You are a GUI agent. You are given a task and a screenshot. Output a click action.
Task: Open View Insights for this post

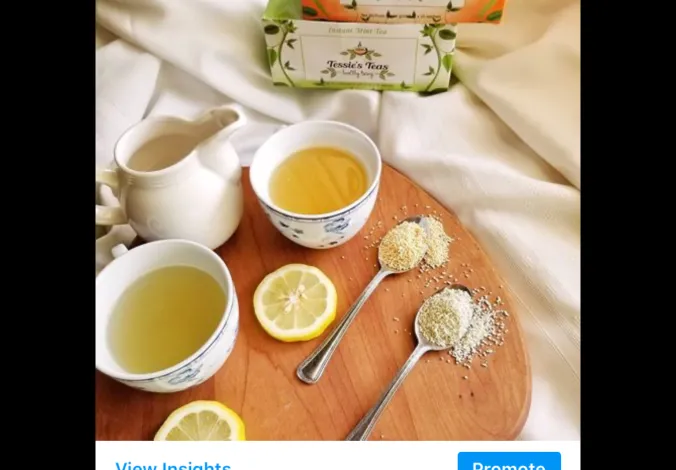(x=173, y=464)
